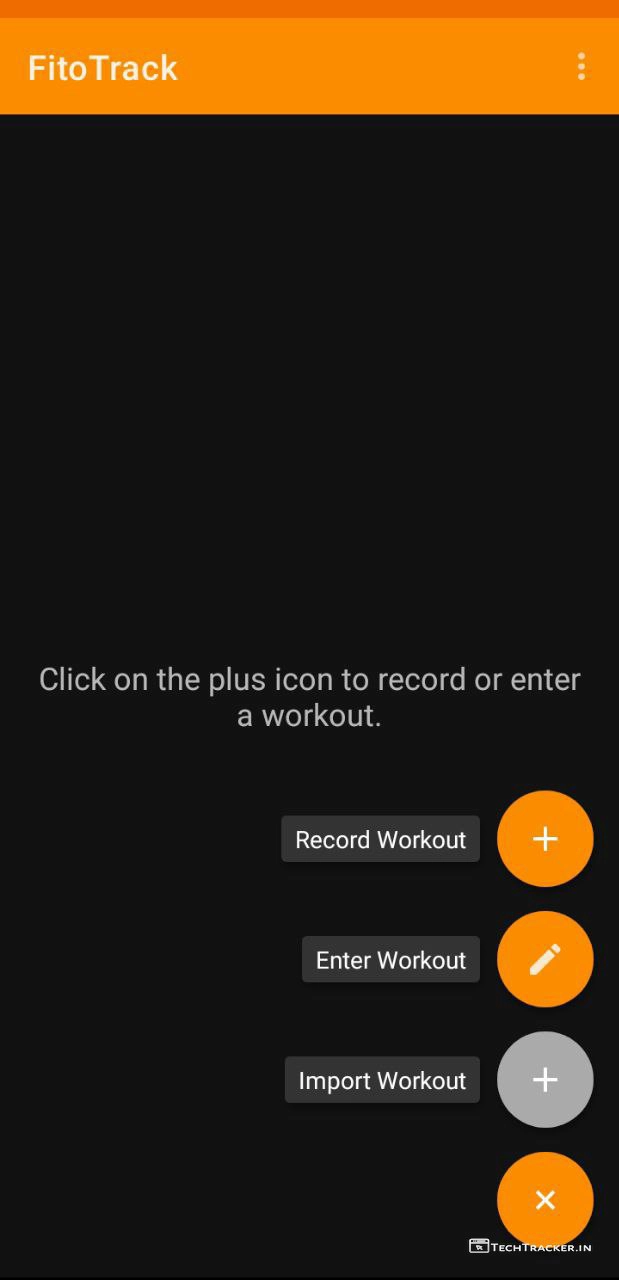The height and width of the screenshot is (1280, 619).
Task: Open the overflow menu in FitoTrack
Action: 581,67
